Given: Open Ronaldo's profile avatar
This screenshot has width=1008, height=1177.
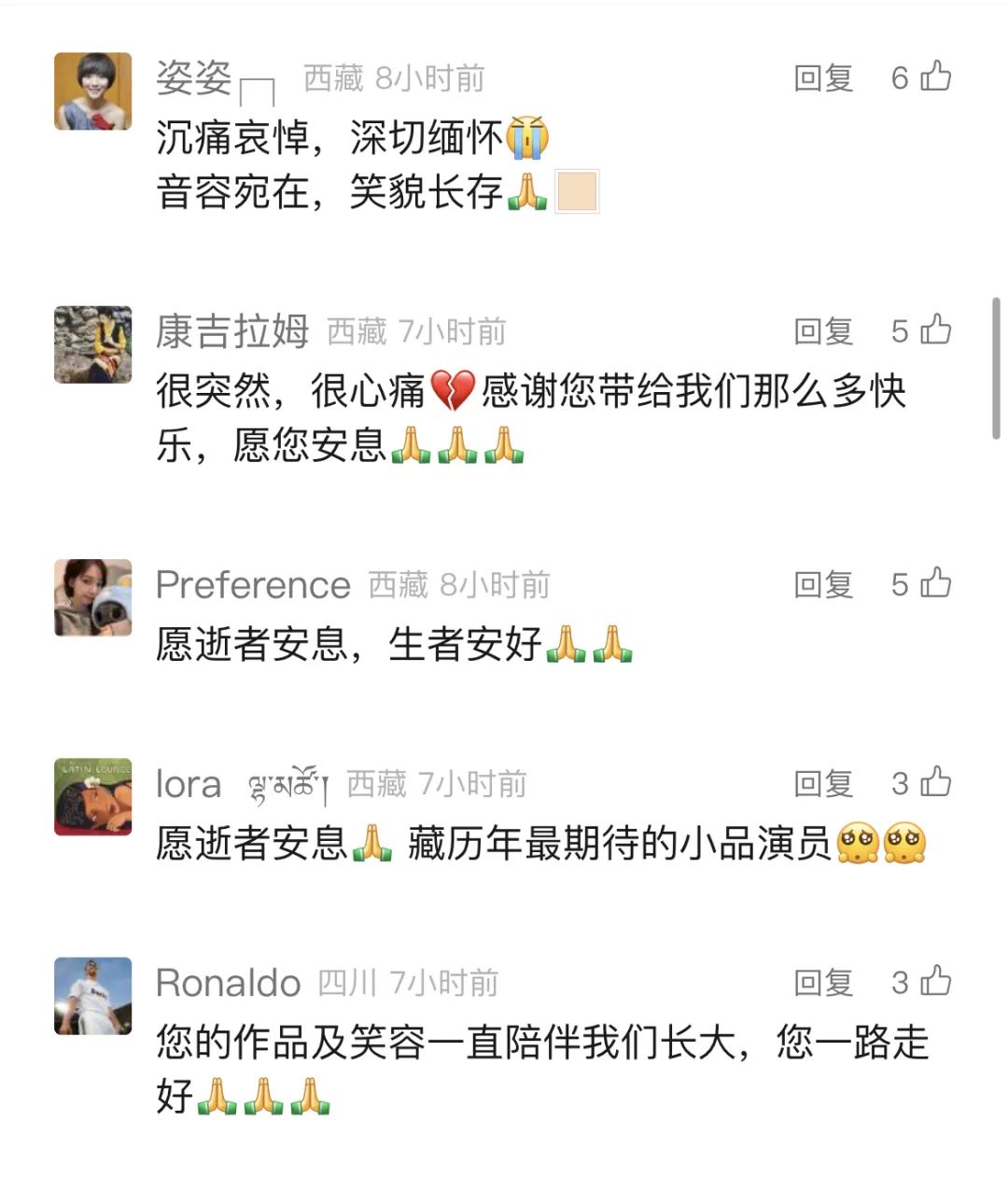Looking at the screenshot, I should pyautogui.click(x=93, y=996).
